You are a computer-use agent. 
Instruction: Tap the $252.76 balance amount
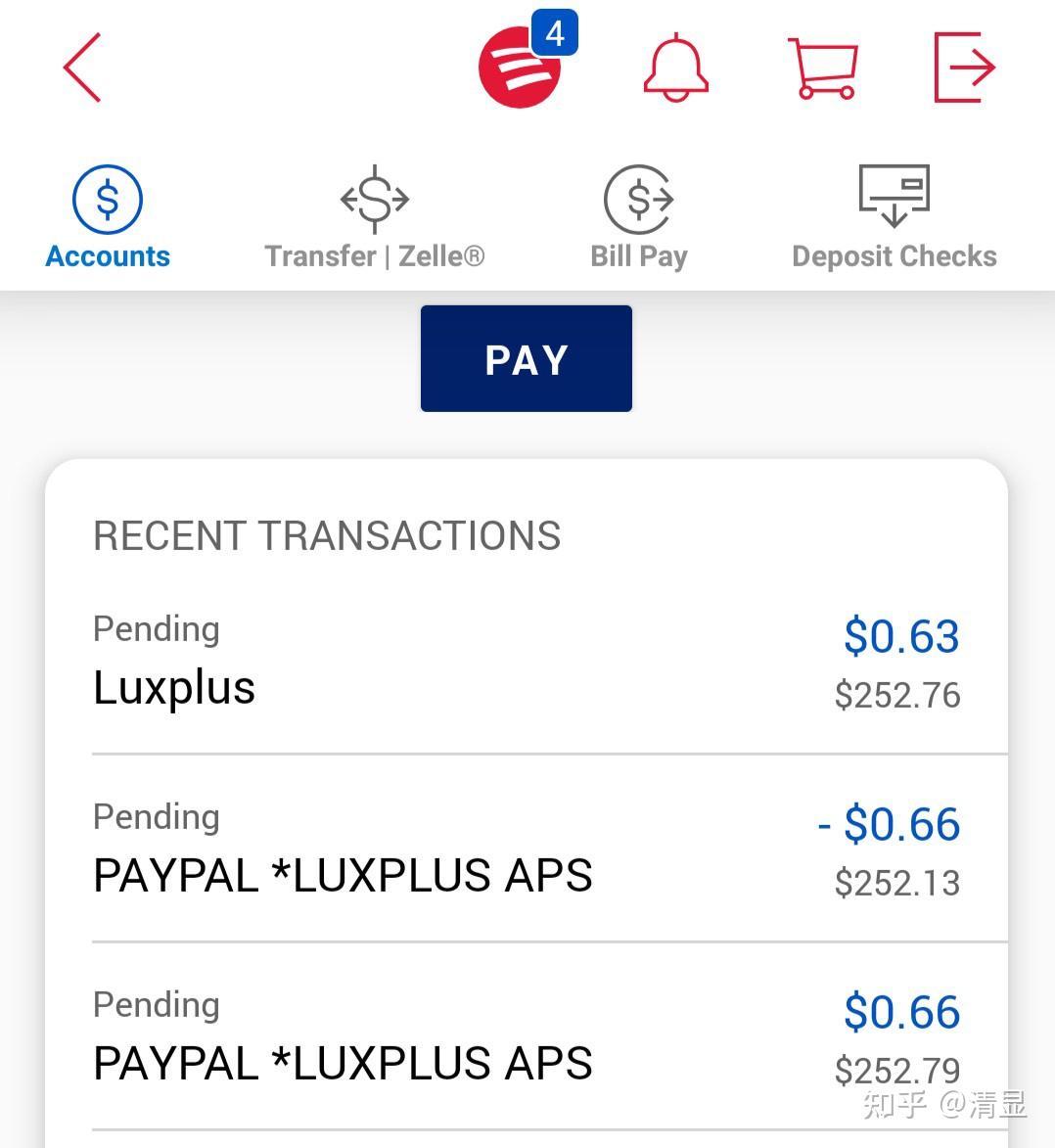tap(896, 695)
